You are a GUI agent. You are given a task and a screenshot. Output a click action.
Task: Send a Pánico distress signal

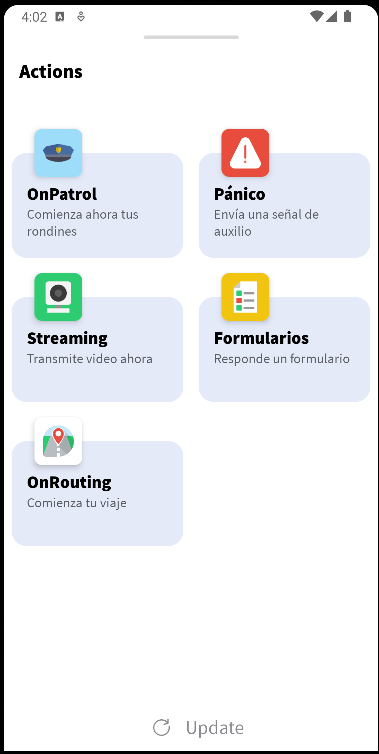tap(284, 205)
